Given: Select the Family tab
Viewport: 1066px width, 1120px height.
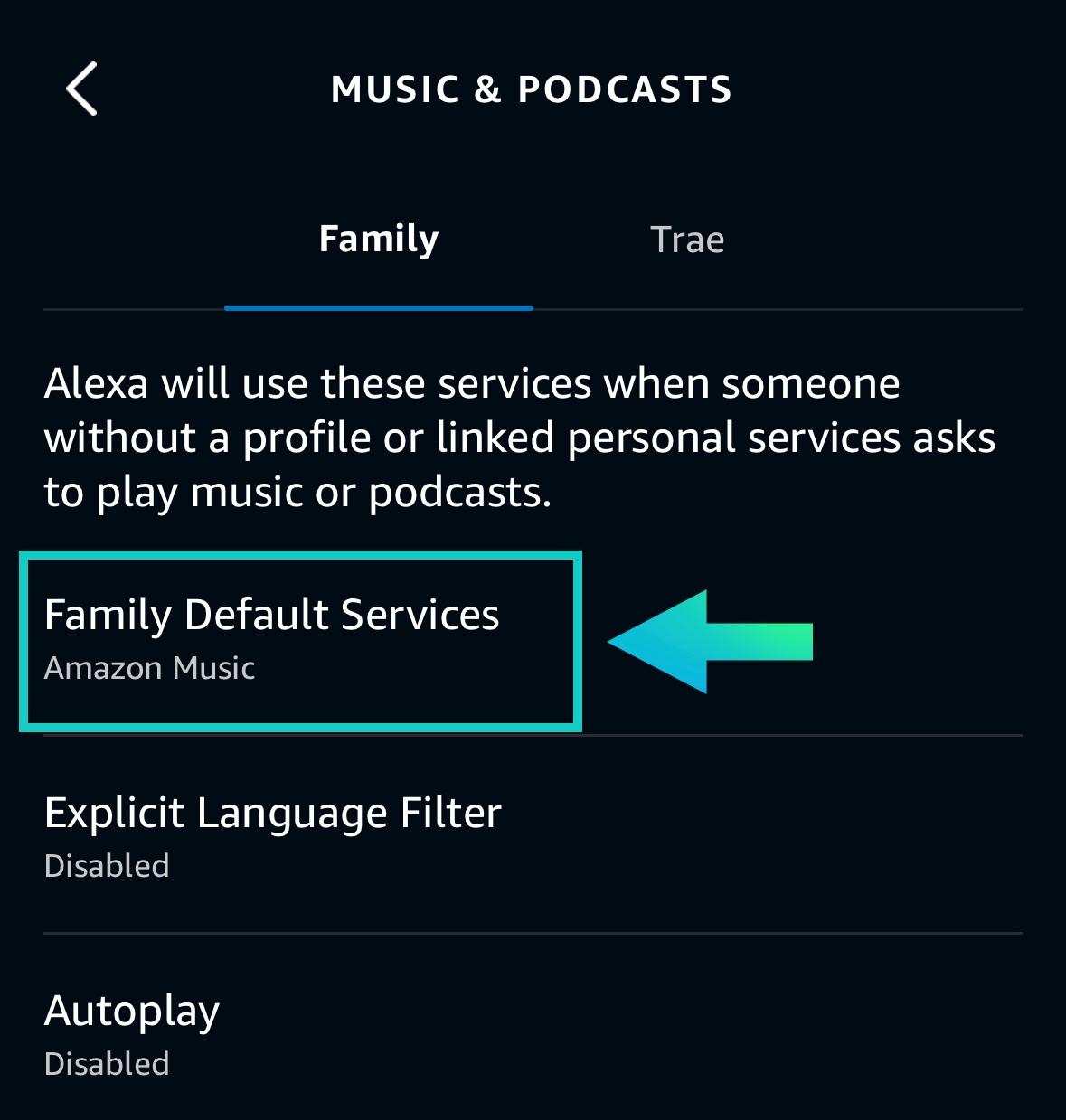Looking at the screenshot, I should point(379,240).
